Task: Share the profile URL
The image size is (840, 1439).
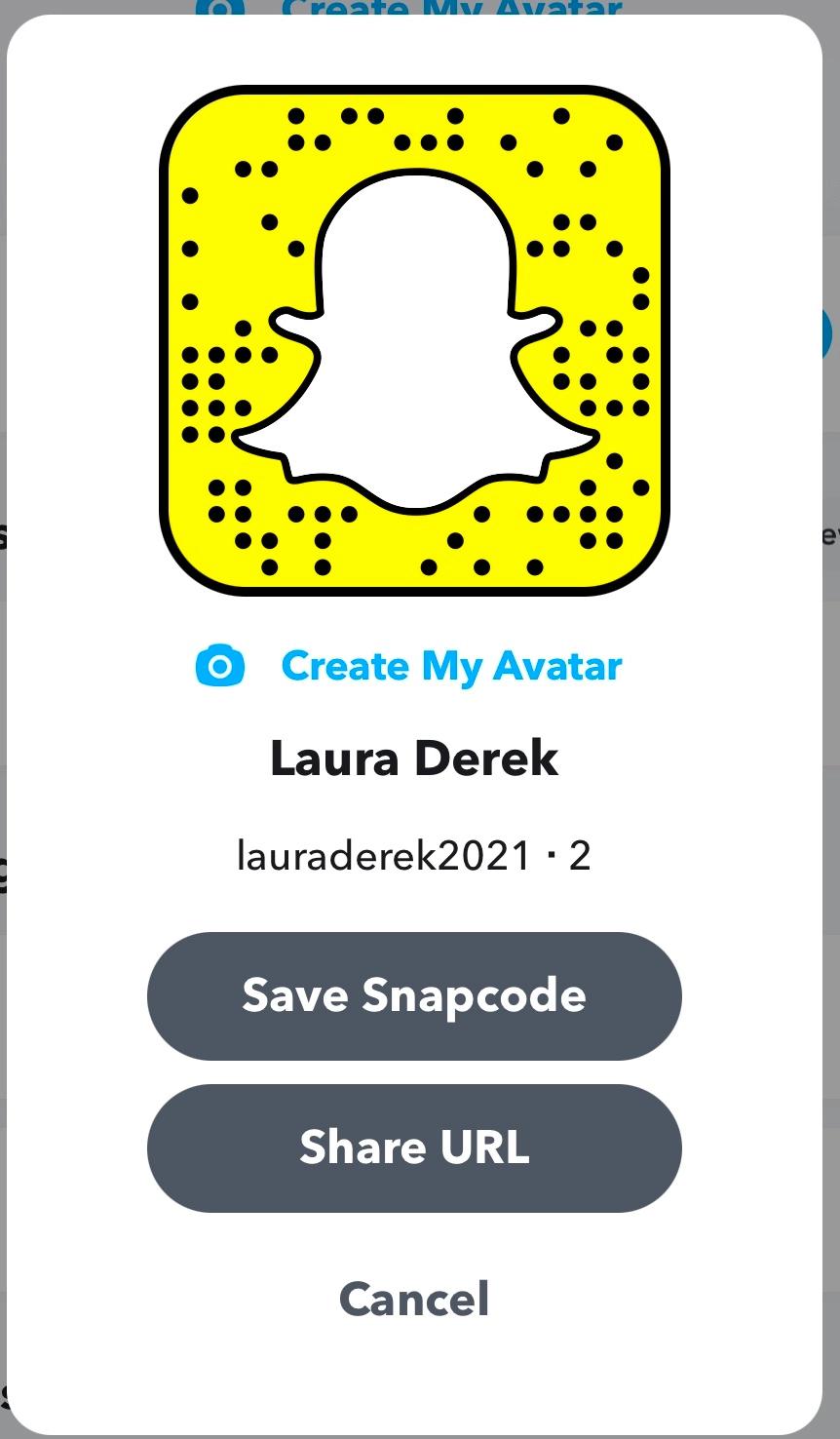Action: pos(414,1147)
